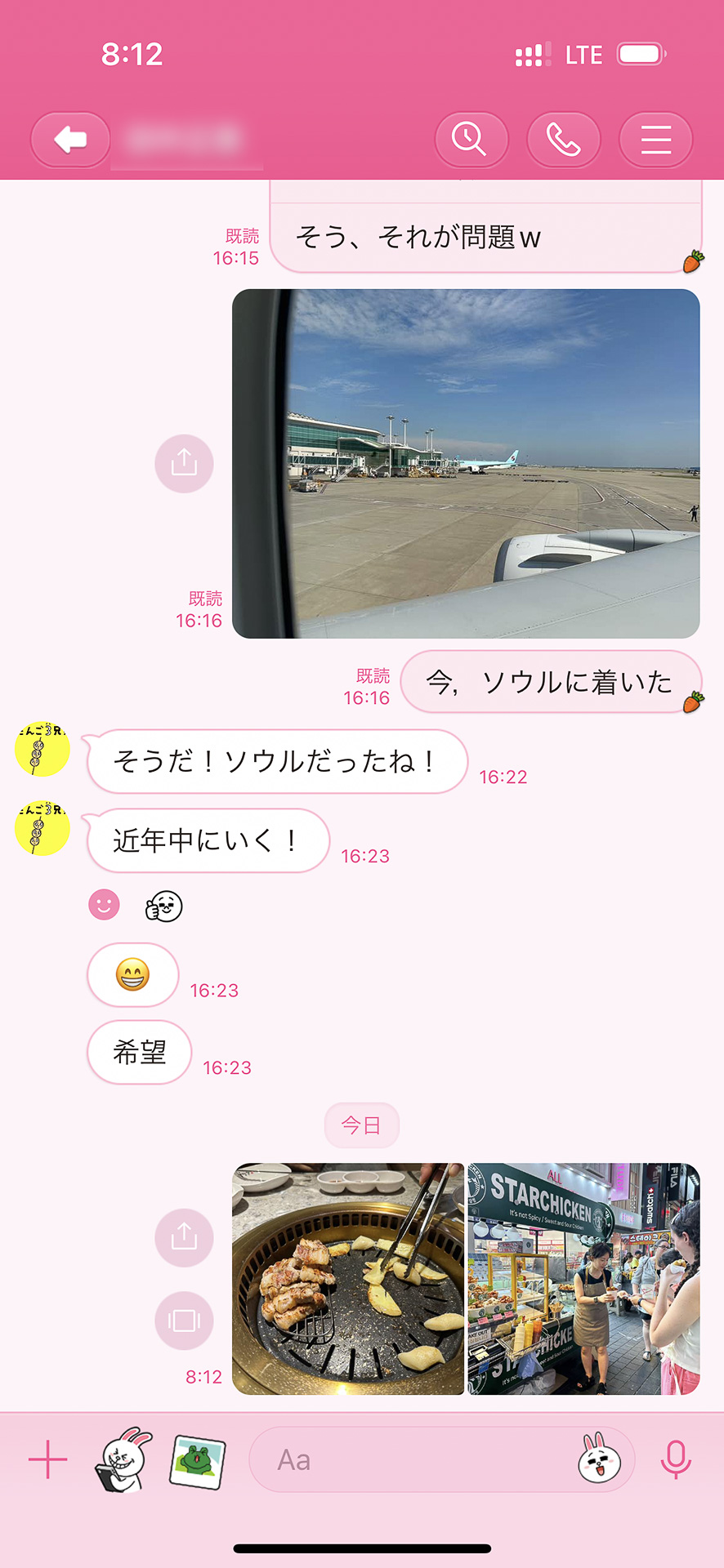This screenshot has width=724, height=1568.
Task: Tap the back arrow to leave the chat
Action: [69, 140]
